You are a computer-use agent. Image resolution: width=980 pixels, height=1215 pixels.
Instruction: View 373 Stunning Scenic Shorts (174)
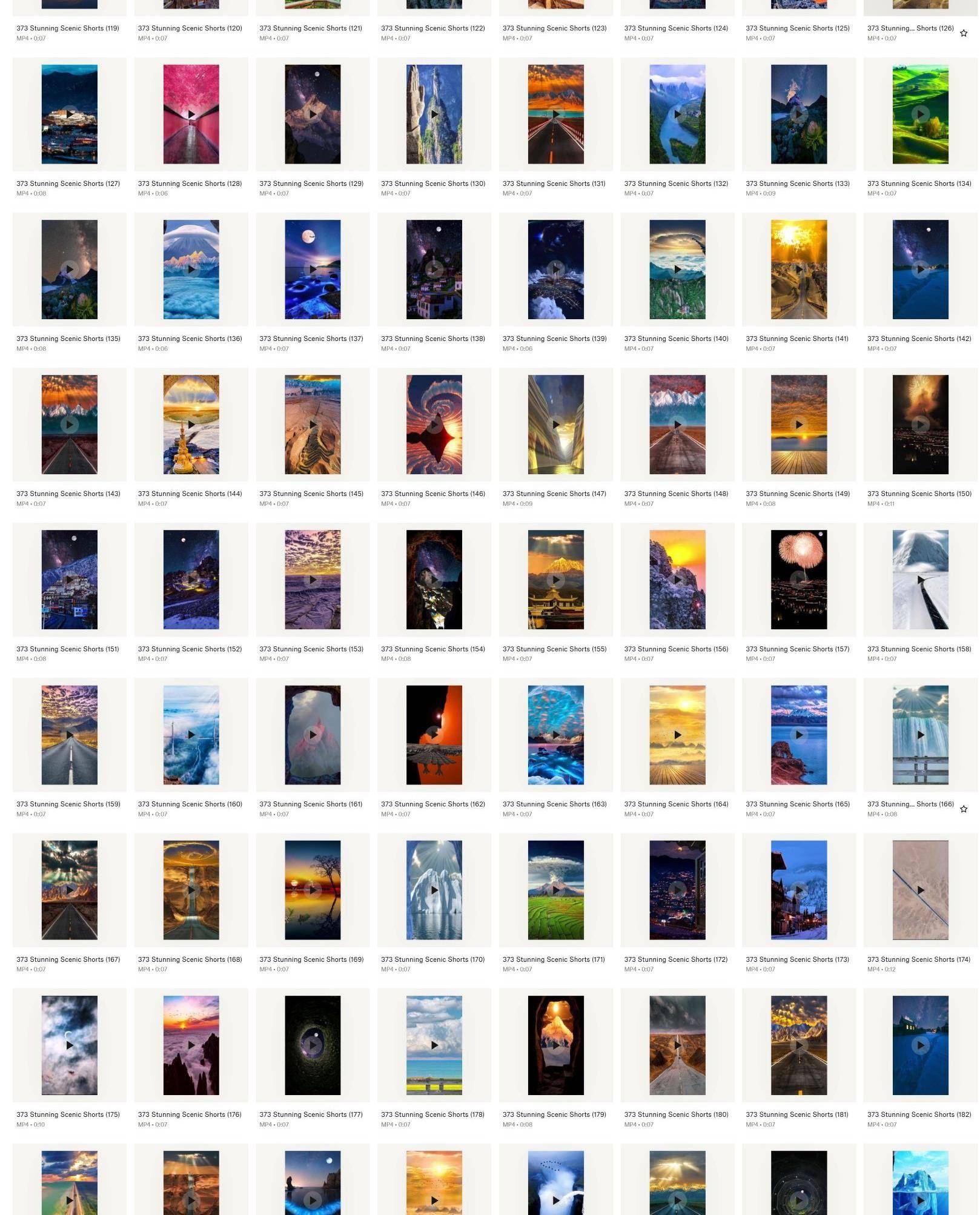(x=920, y=890)
